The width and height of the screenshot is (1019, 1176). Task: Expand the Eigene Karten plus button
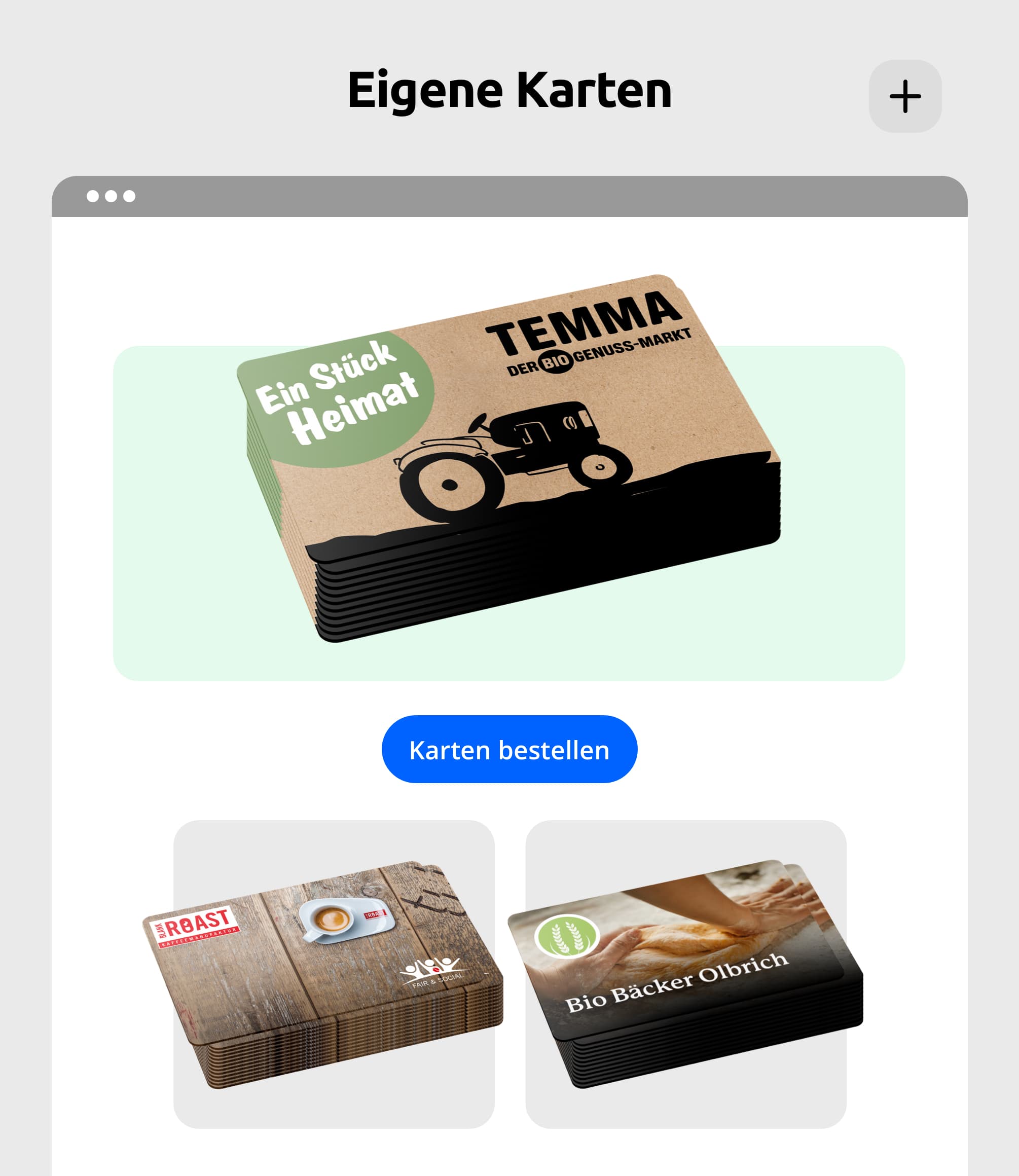905,97
